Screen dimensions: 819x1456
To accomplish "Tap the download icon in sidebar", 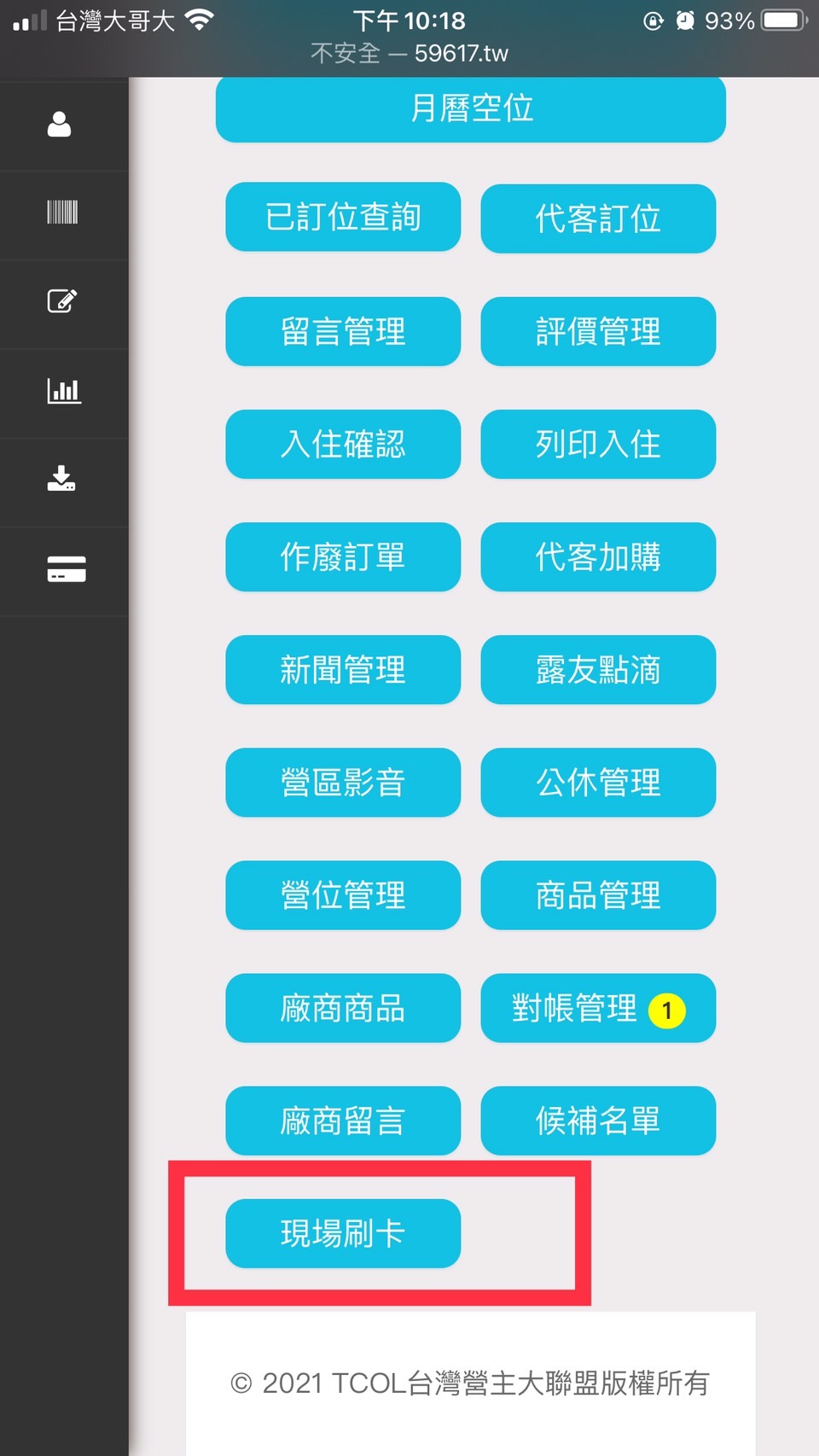I will pos(61,478).
